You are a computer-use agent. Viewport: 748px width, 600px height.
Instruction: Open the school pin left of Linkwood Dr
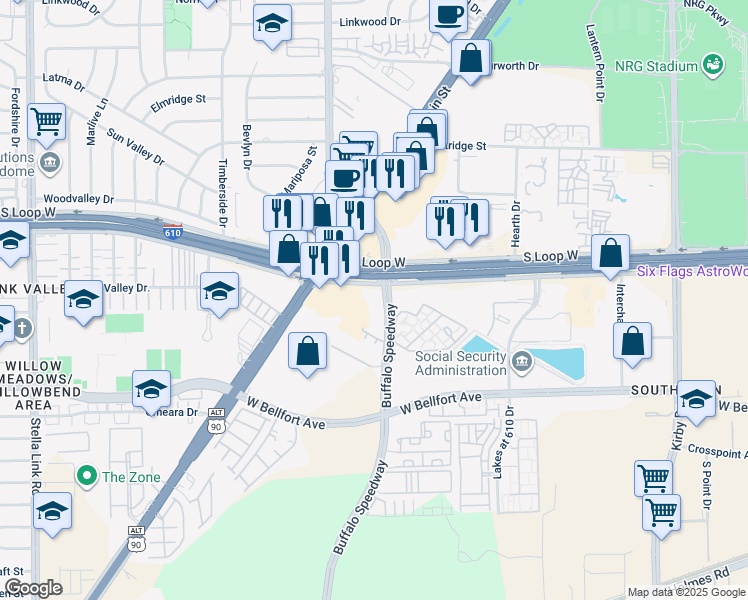click(x=272, y=25)
